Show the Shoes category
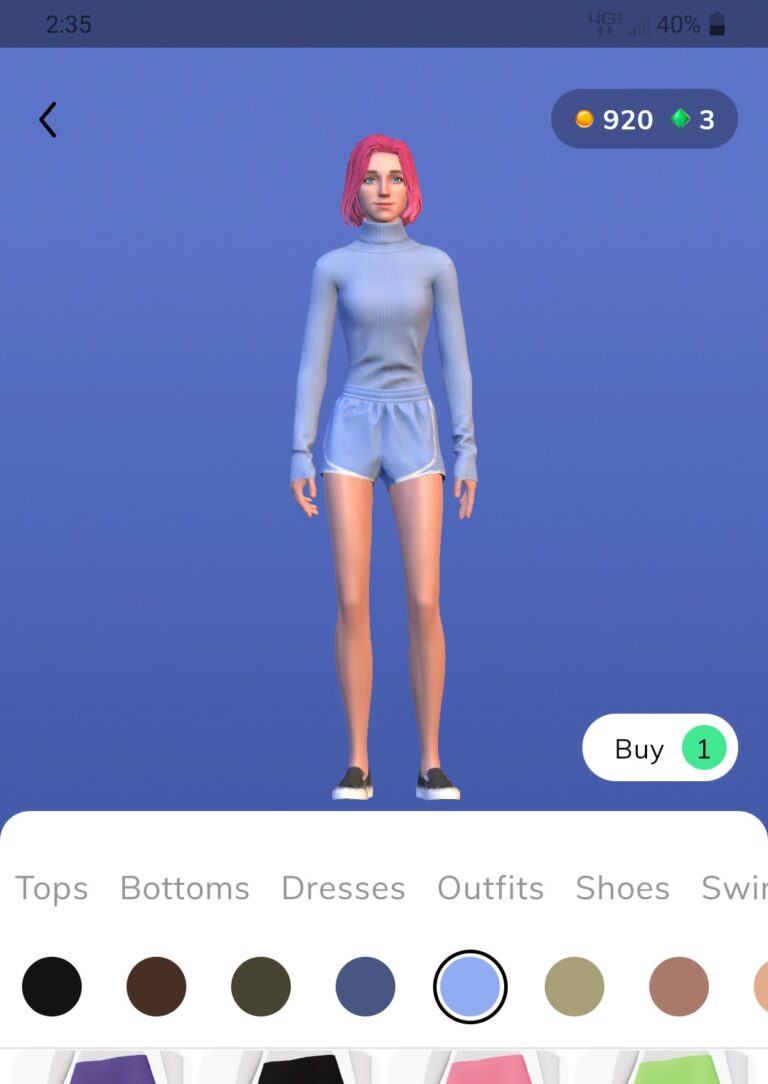 [622, 888]
